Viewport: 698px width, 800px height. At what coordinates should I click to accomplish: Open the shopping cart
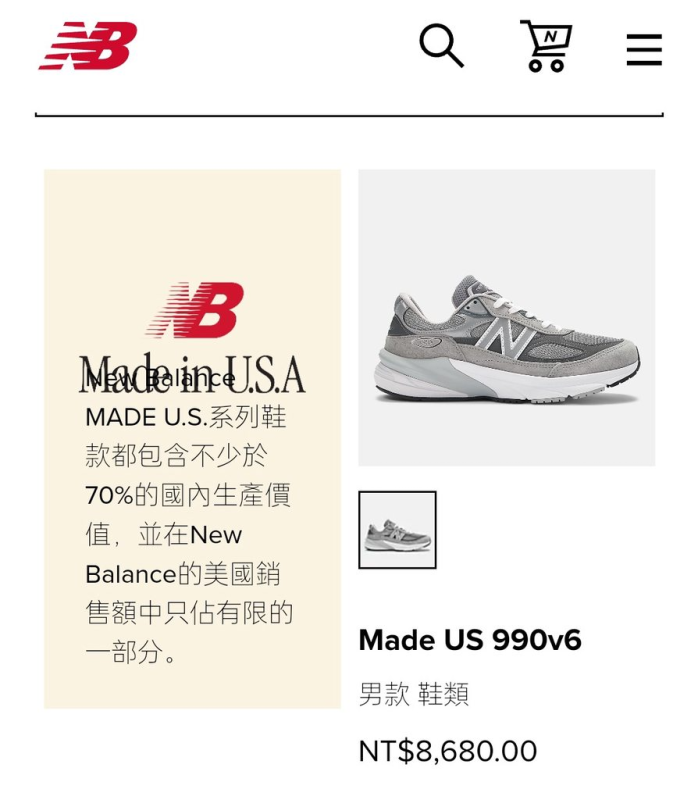(546, 46)
